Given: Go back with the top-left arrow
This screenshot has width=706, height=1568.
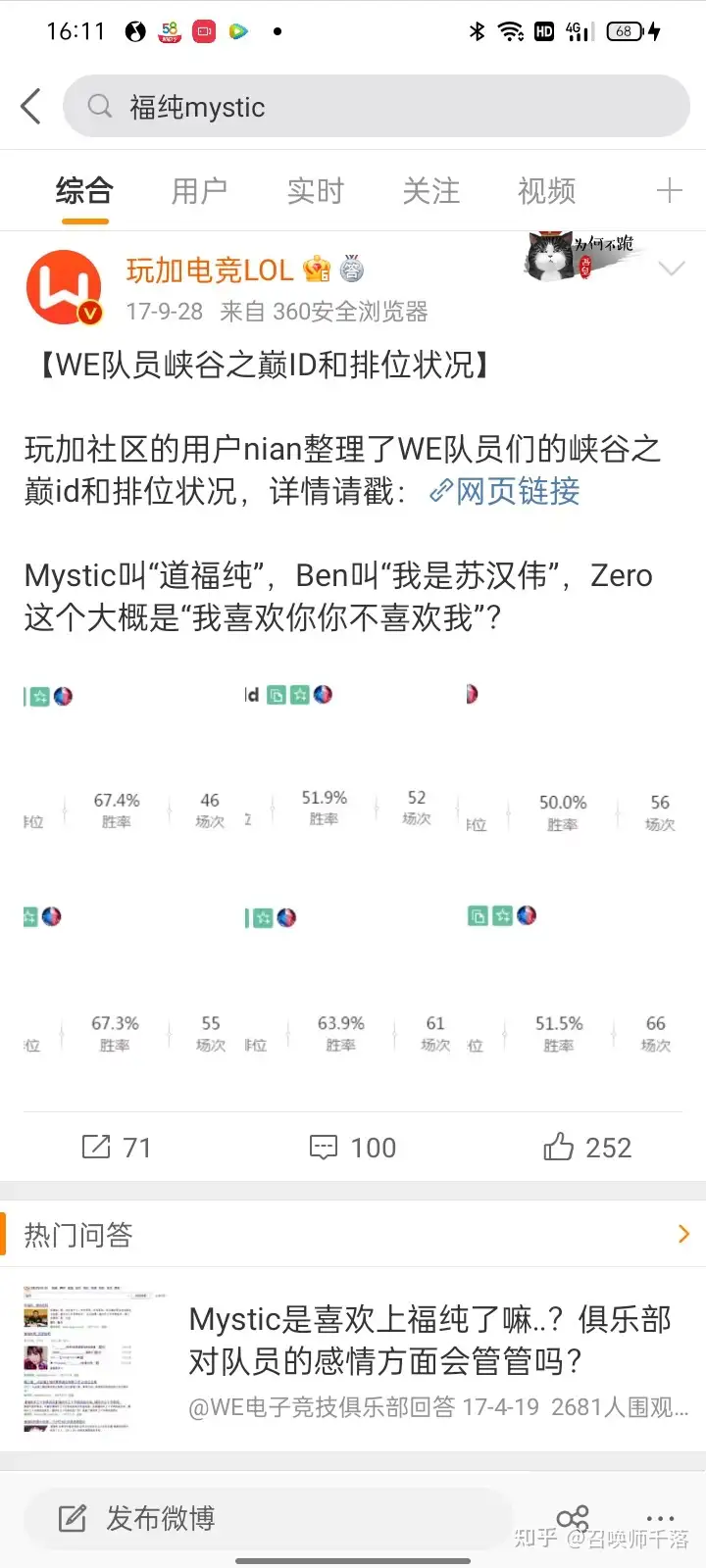Looking at the screenshot, I should (31, 107).
